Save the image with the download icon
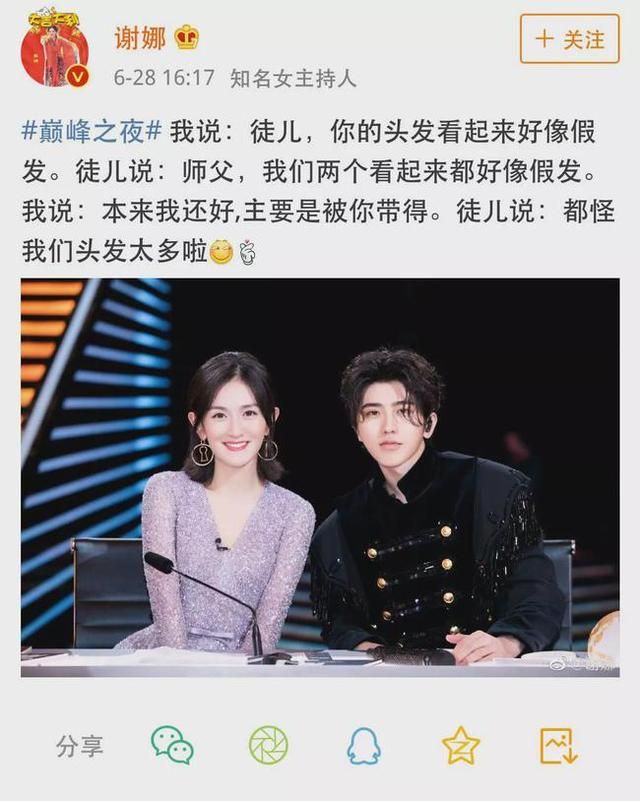 (558, 745)
